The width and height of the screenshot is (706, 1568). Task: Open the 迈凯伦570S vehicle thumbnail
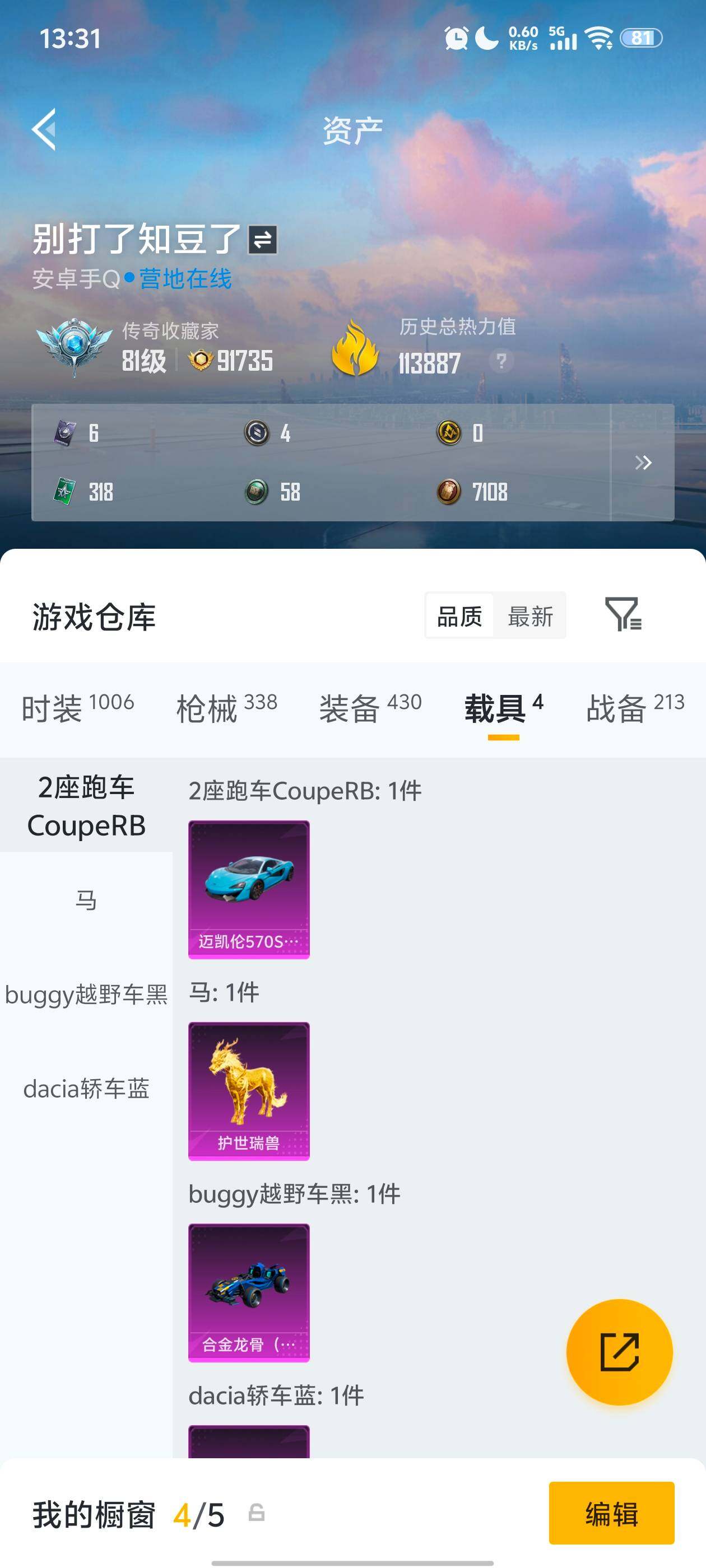pyautogui.click(x=249, y=889)
